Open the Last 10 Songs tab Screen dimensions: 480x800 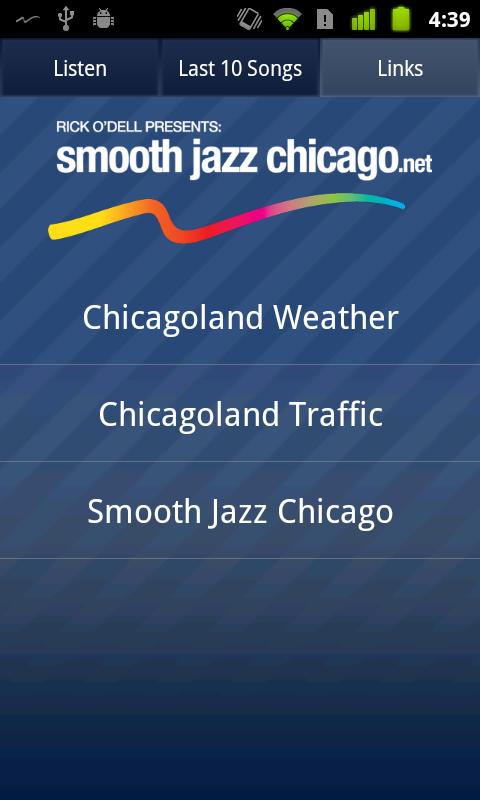coord(240,68)
